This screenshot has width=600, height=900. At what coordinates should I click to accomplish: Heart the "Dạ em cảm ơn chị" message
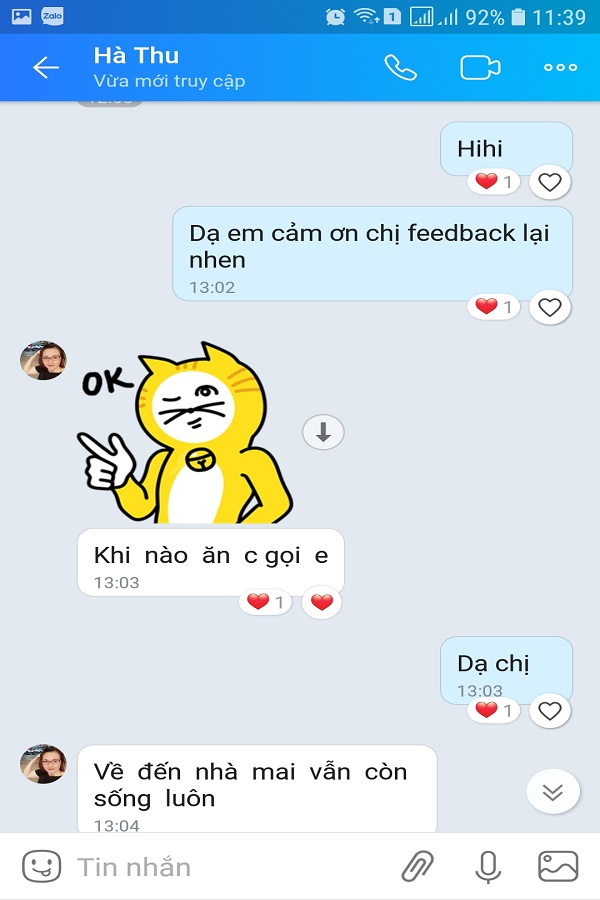tap(549, 307)
